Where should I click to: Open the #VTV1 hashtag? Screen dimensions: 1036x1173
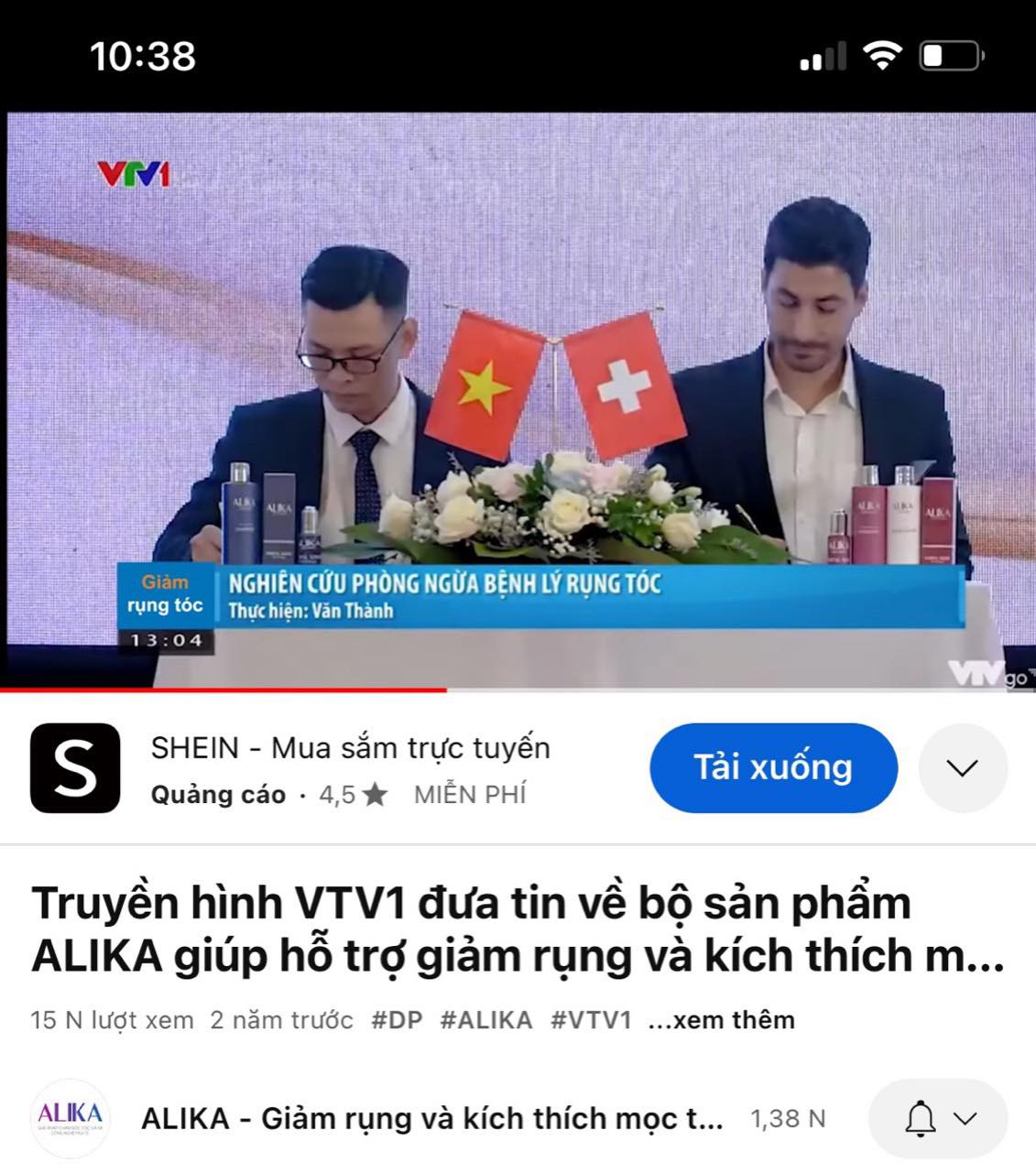[x=591, y=1020]
